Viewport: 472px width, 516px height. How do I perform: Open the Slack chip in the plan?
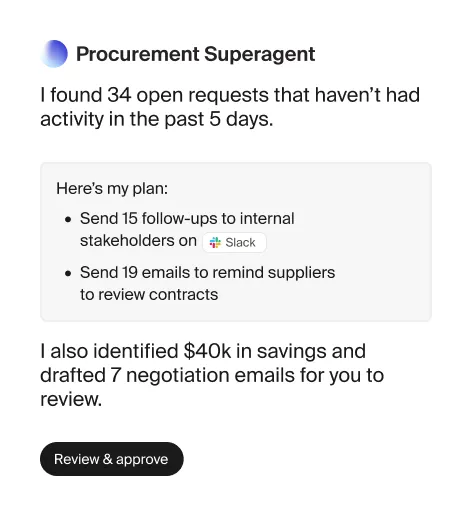234,242
